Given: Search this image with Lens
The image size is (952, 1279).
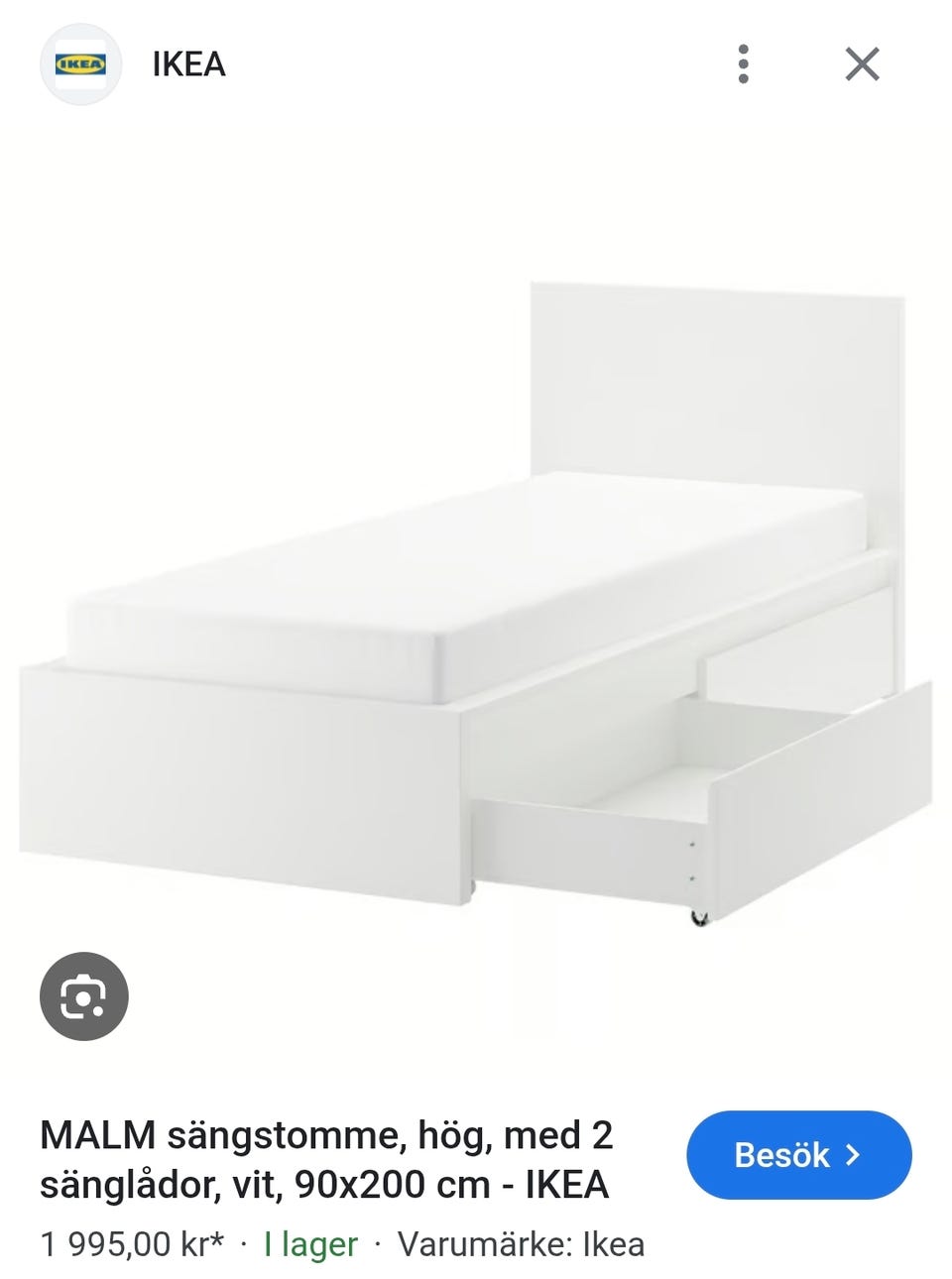Looking at the screenshot, I should (84, 996).
